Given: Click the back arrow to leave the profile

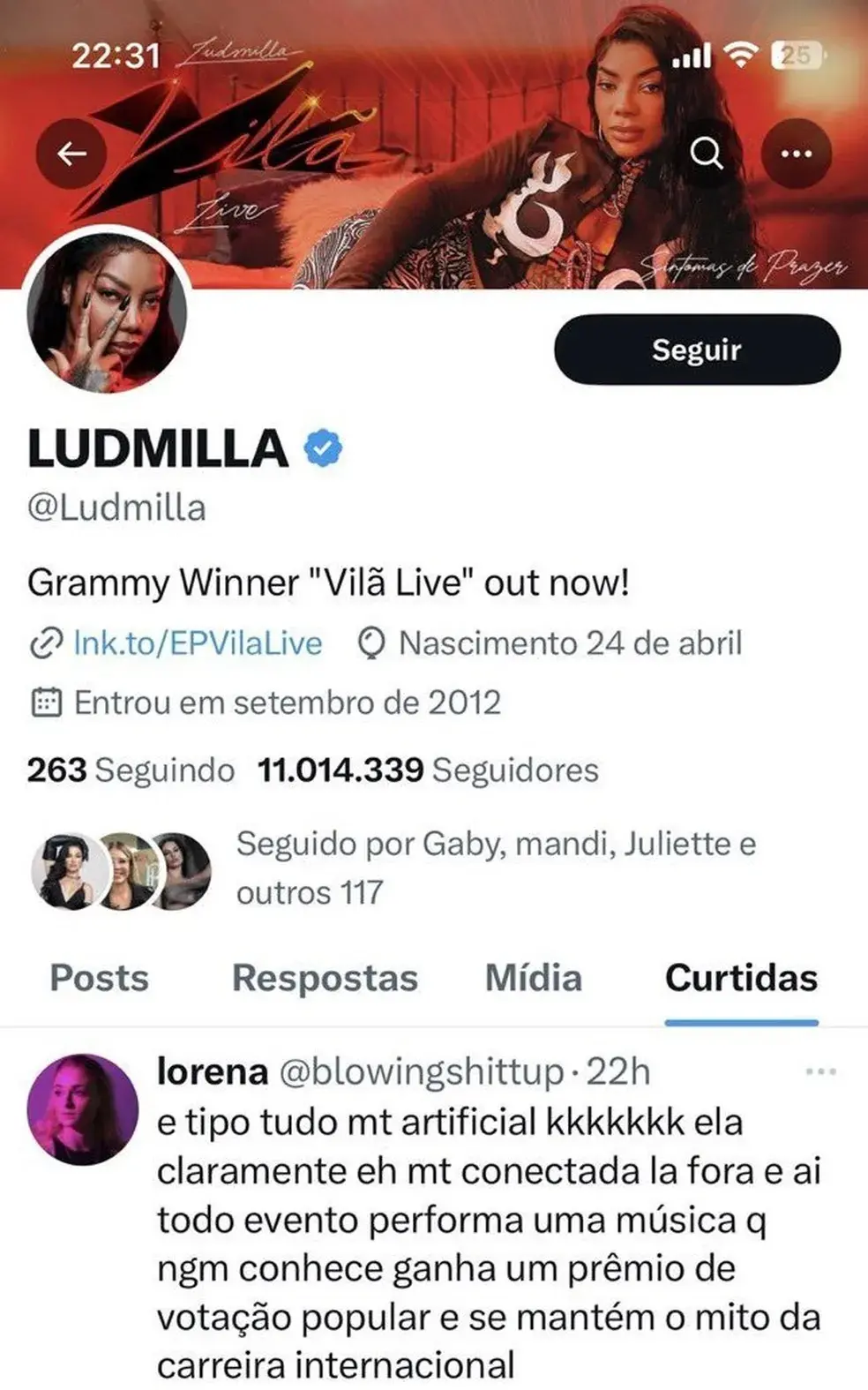Looking at the screenshot, I should click(69, 152).
